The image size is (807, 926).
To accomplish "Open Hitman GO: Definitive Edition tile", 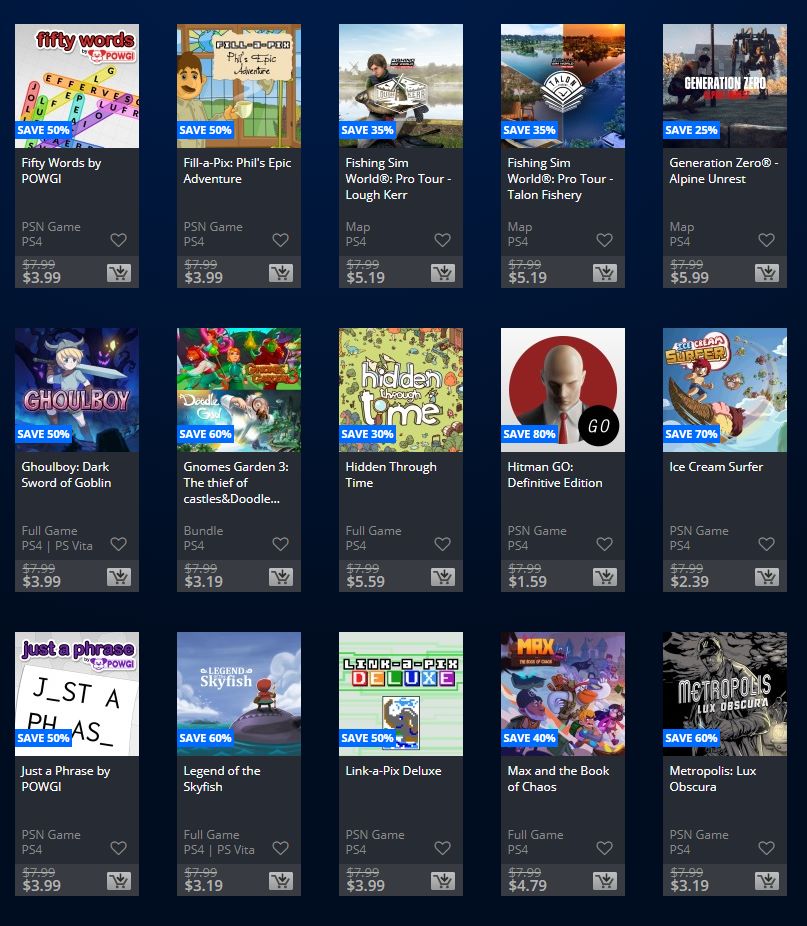I will click(x=563, y=390).
